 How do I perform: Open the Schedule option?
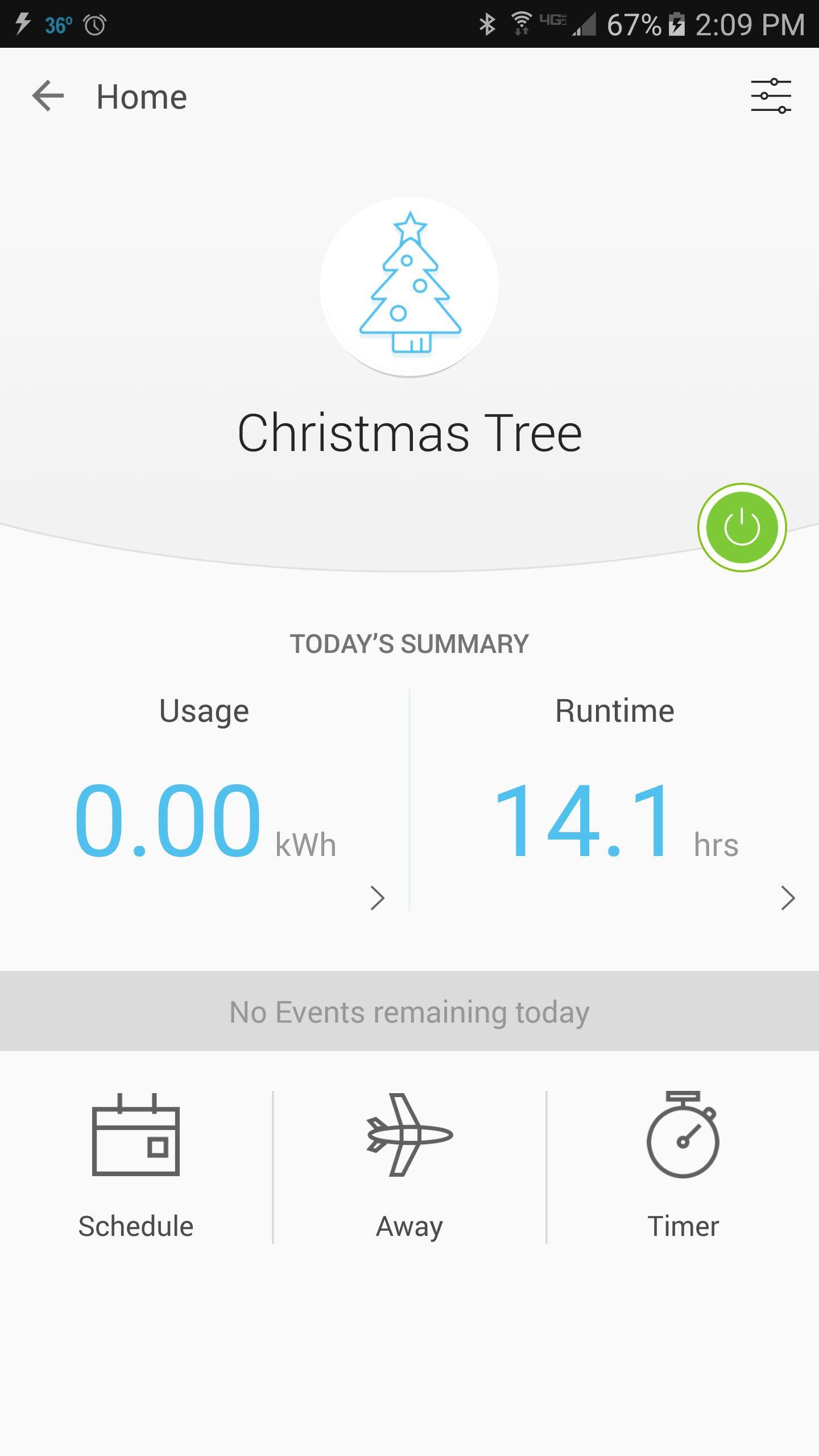coord(136,1166)
